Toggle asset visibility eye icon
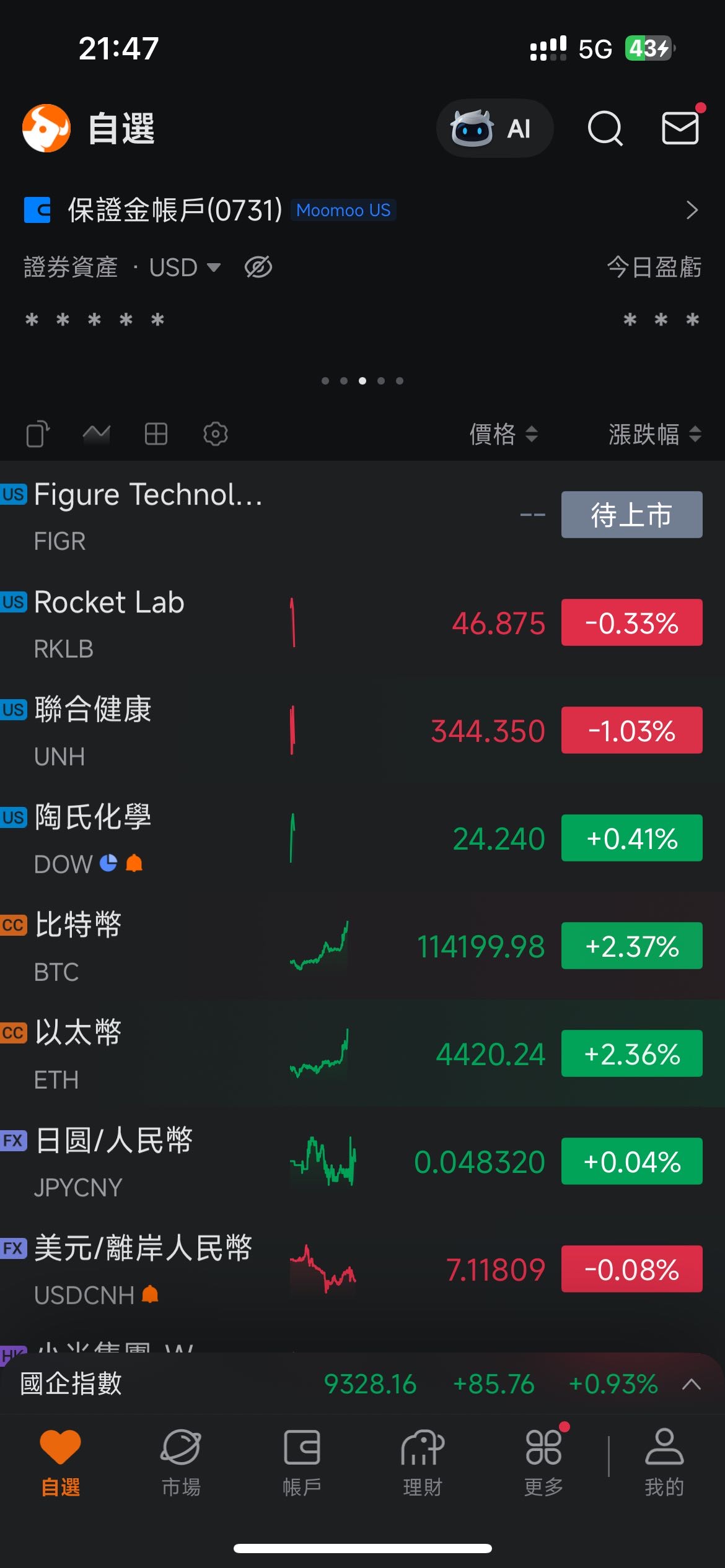The image size is (725, 1568). (x=258, y=268)
